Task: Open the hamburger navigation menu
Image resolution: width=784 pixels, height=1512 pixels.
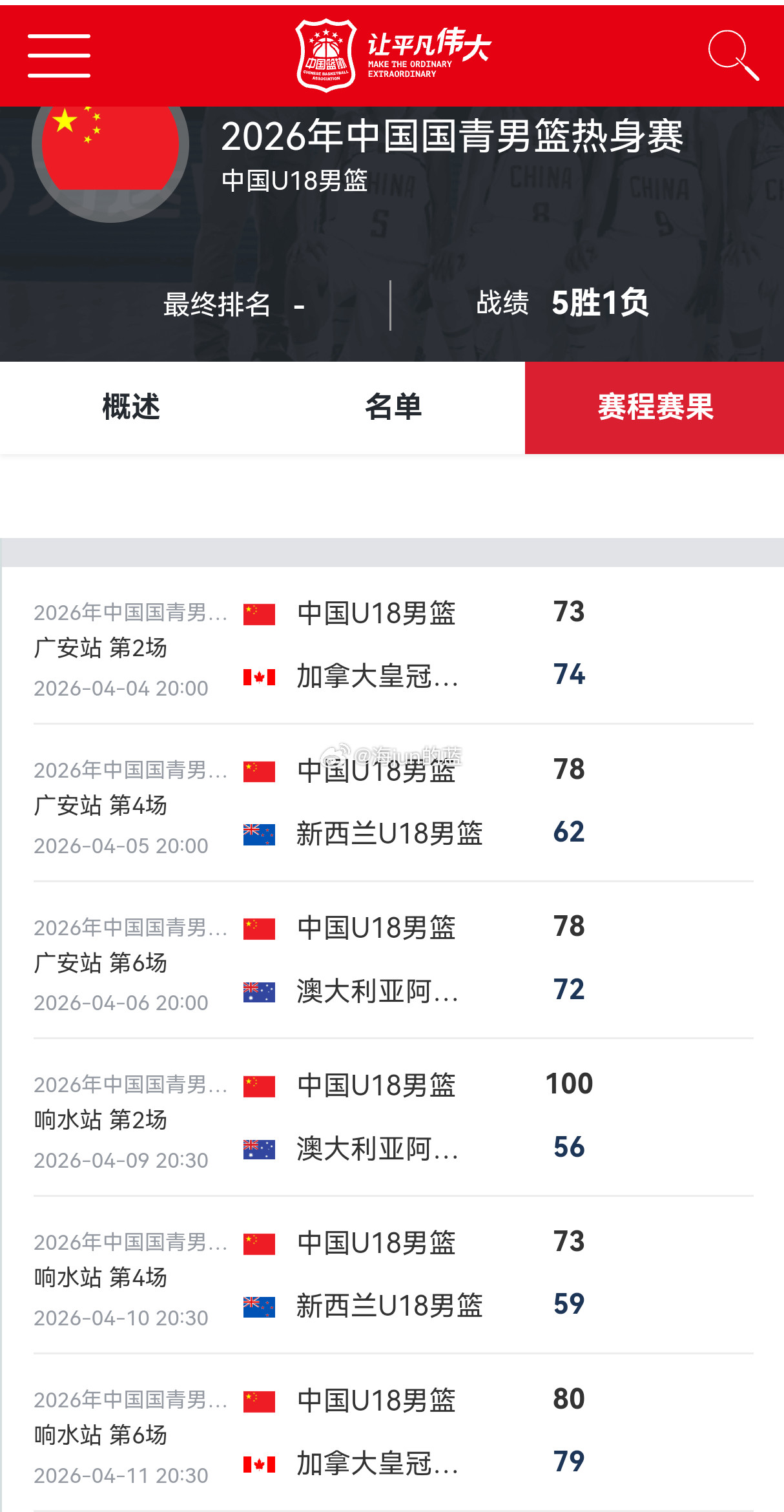Action: [58, 55]
